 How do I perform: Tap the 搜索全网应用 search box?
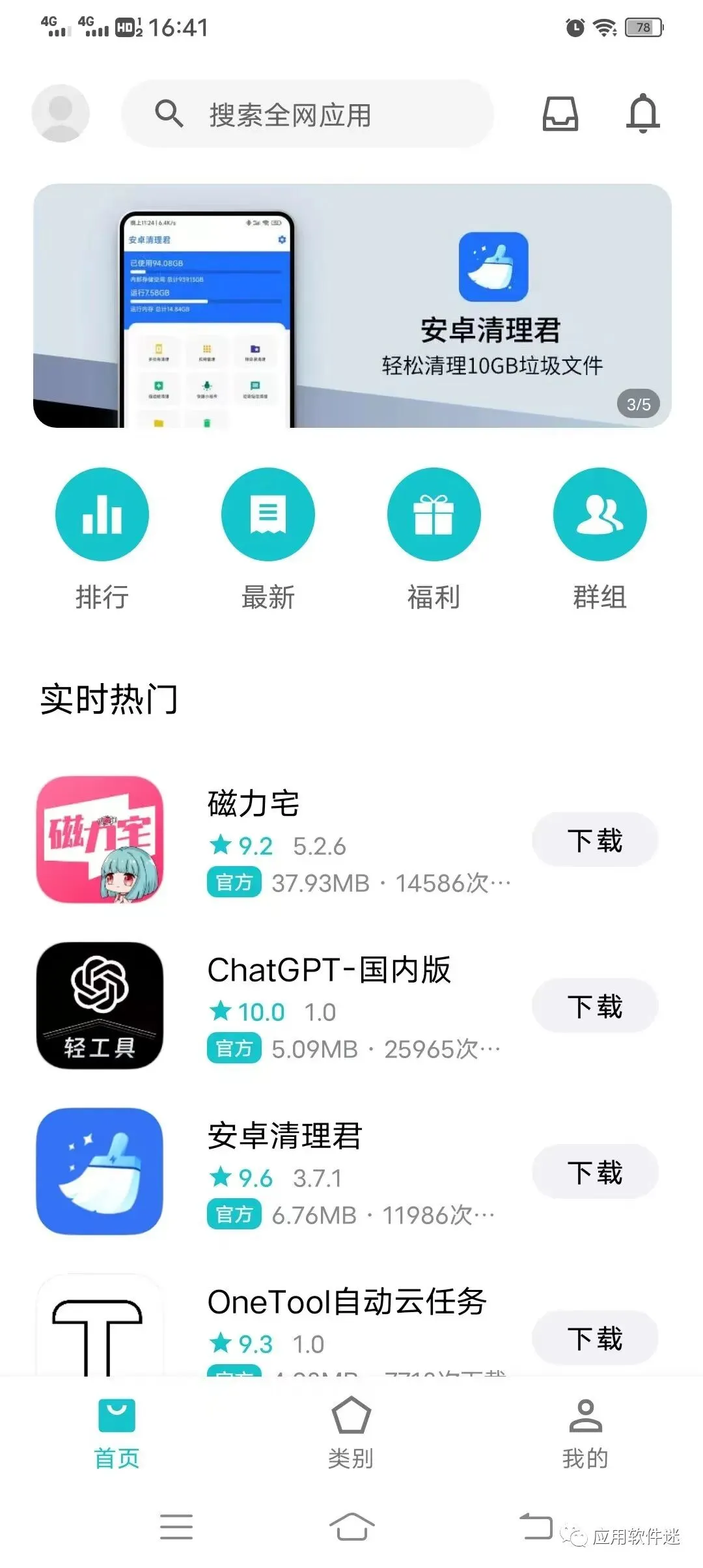[307, 114]
